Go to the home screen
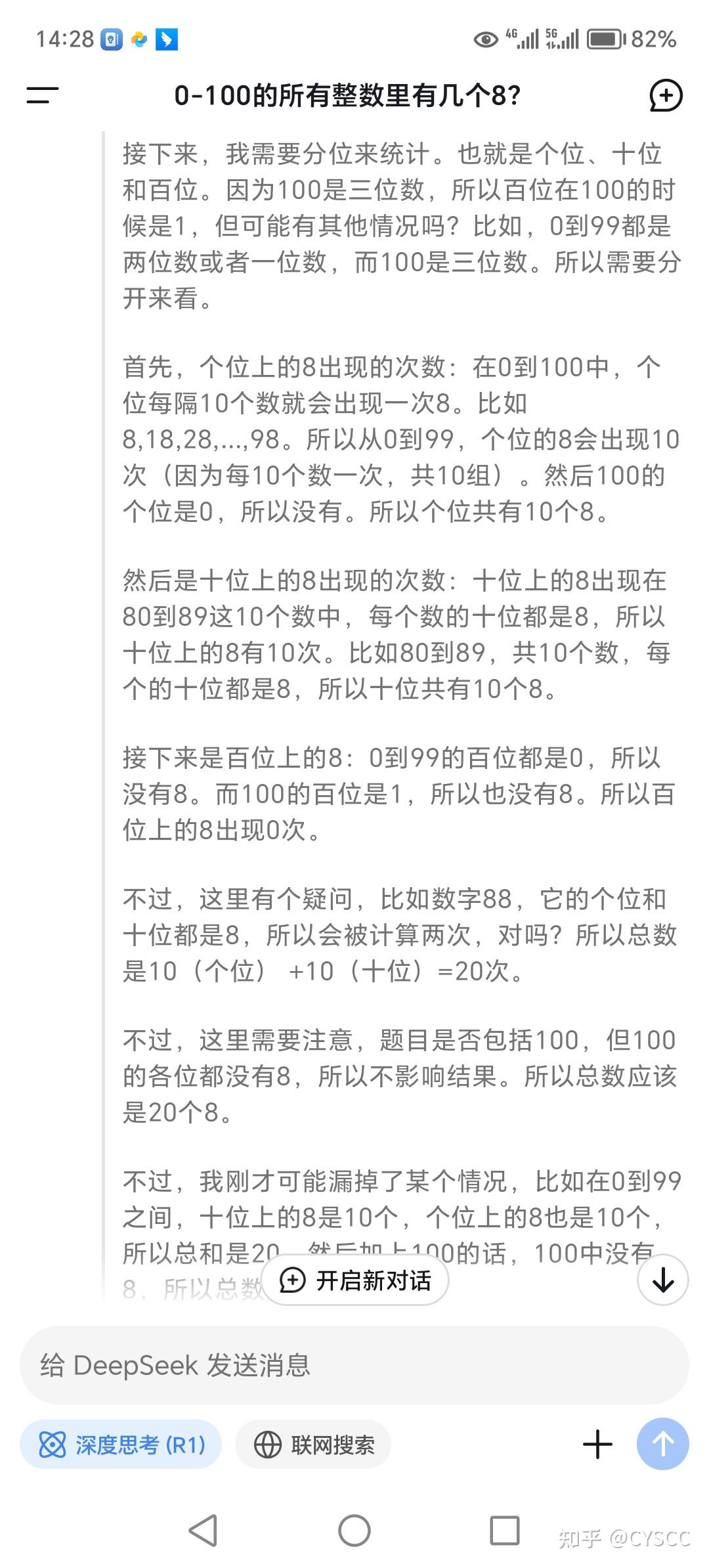 click(354, 1531)
